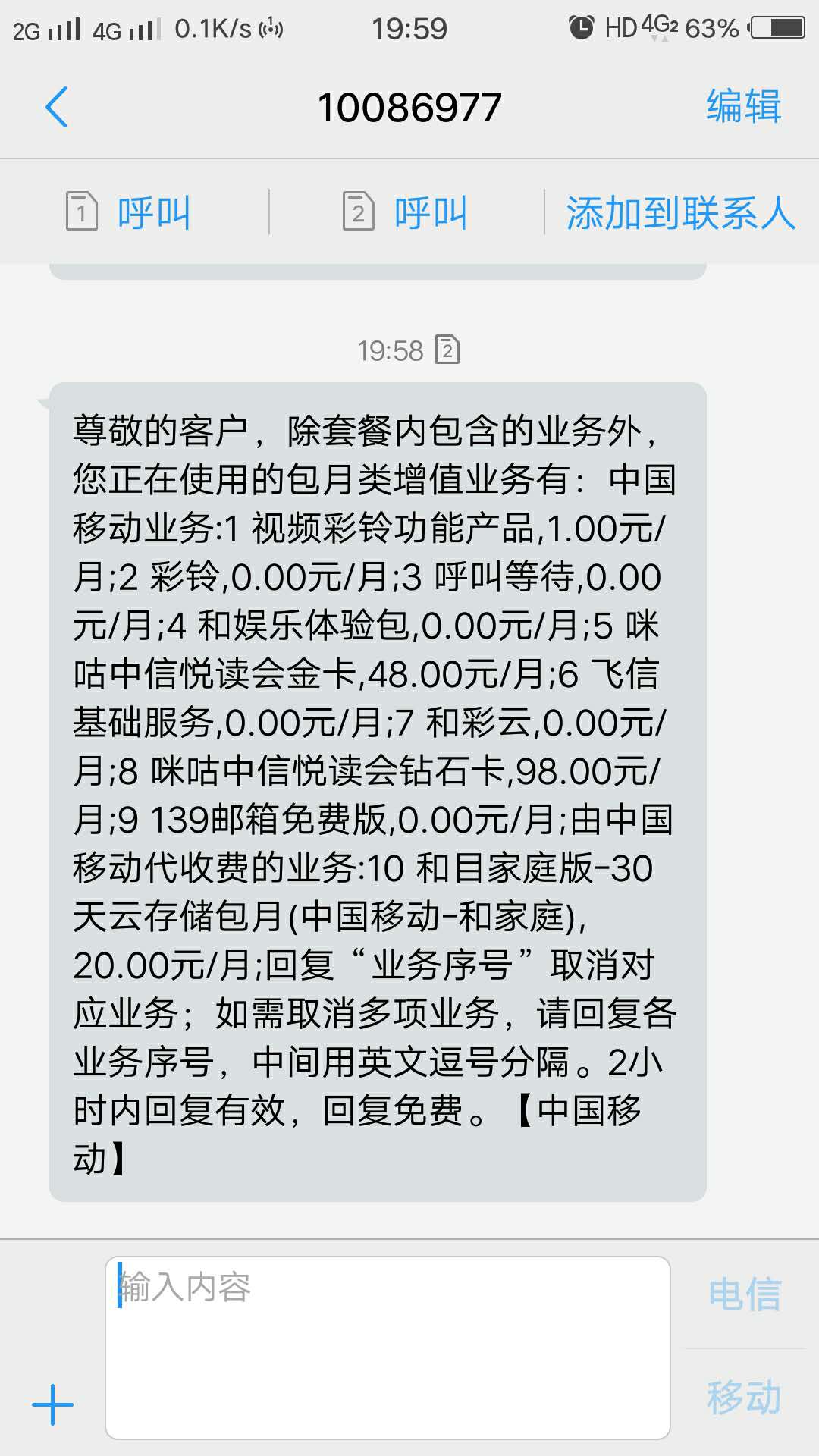Open attachments with the plus icon

point(52,1399)
